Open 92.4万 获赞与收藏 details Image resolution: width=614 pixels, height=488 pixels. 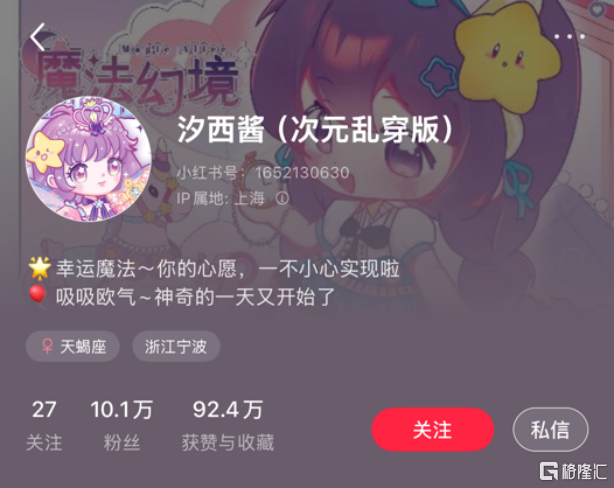coord(228,425)
